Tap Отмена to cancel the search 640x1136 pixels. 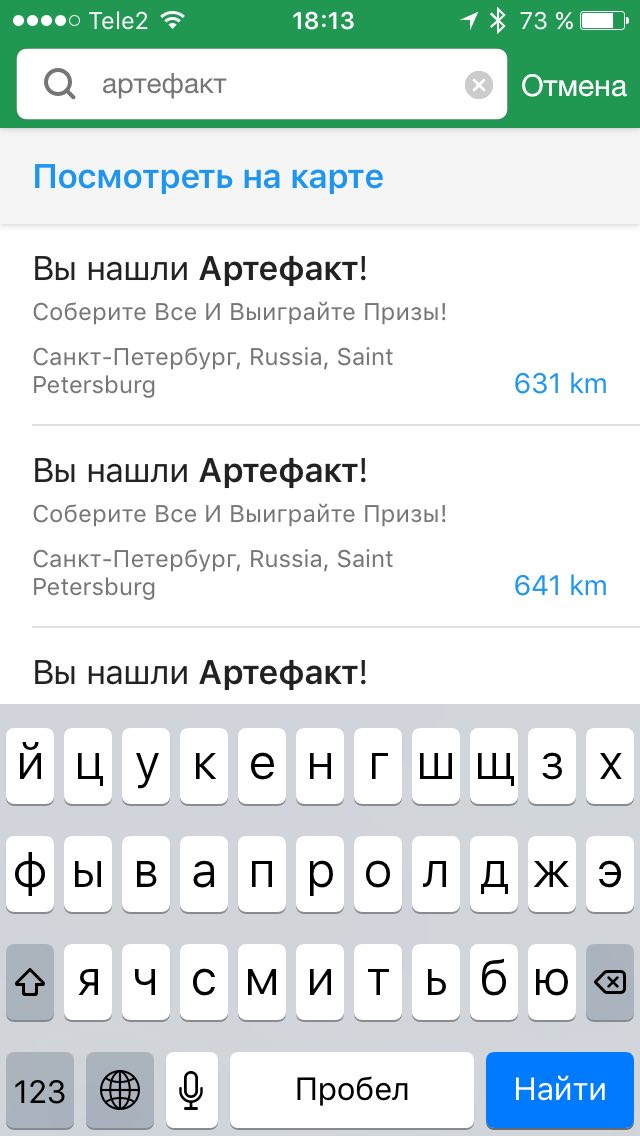tap(573, 85)
